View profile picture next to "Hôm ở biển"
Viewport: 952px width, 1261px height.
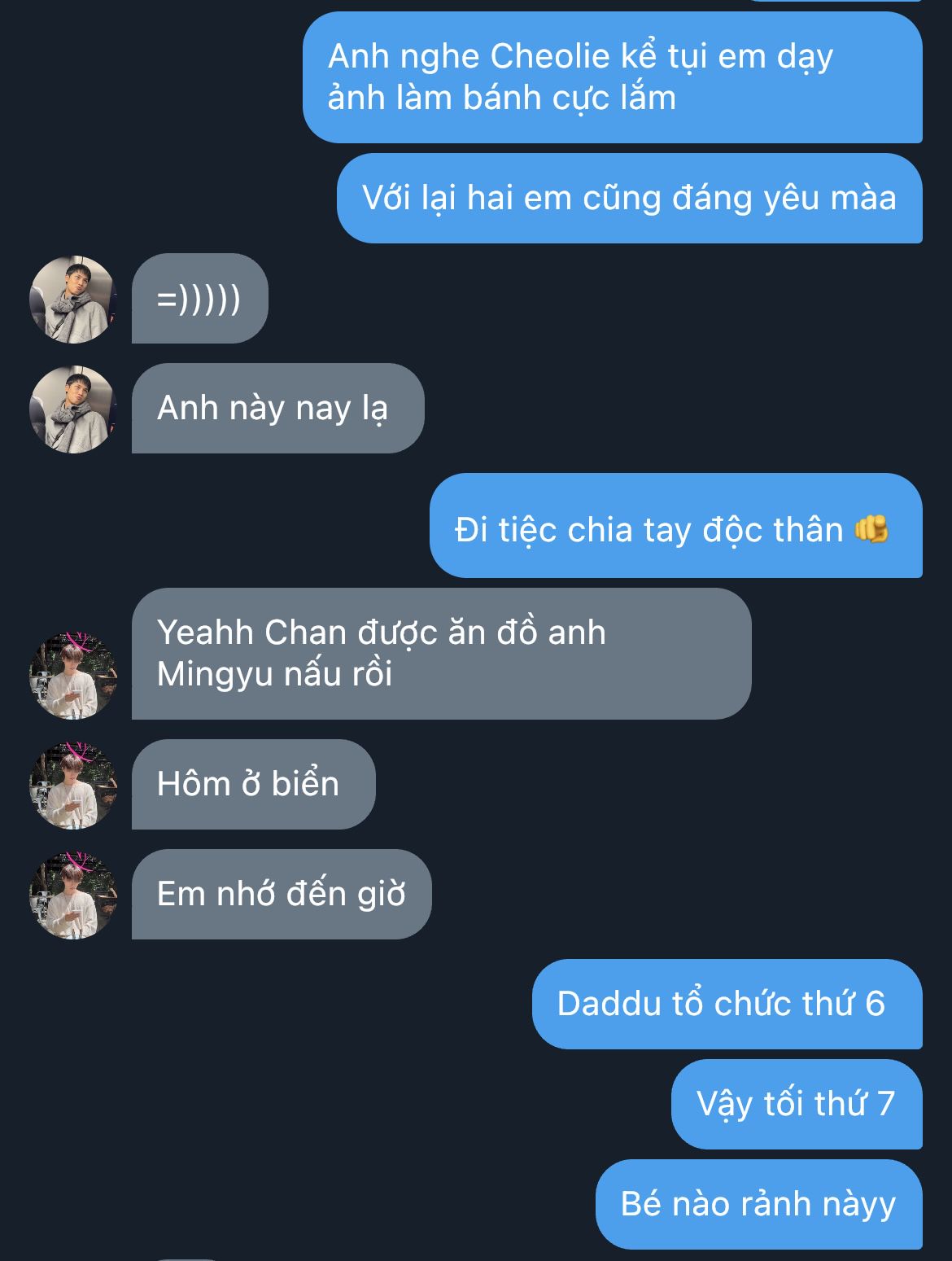point(73,786)
